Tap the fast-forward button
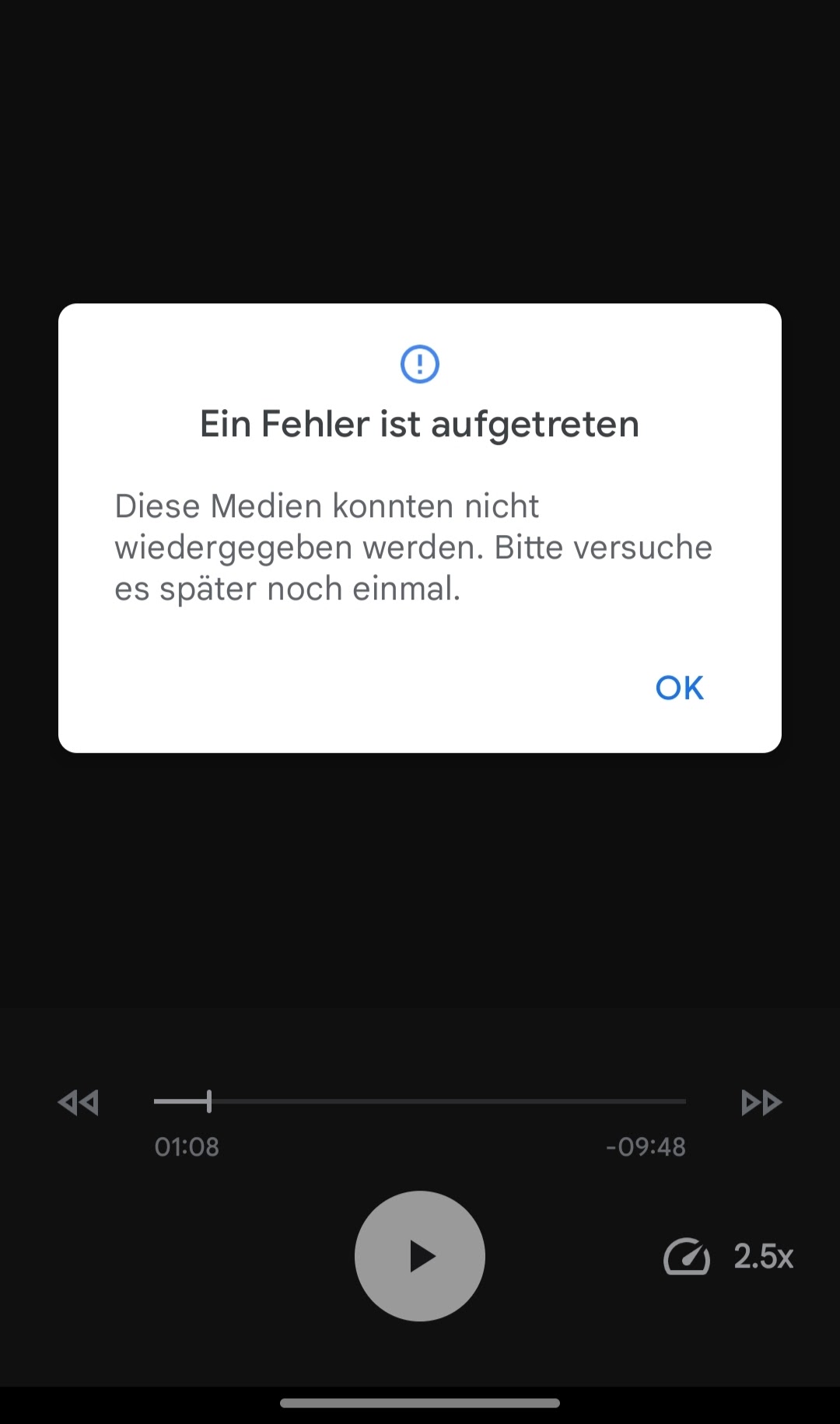Screen dimensions: 840x1424 coord(761,1102)
